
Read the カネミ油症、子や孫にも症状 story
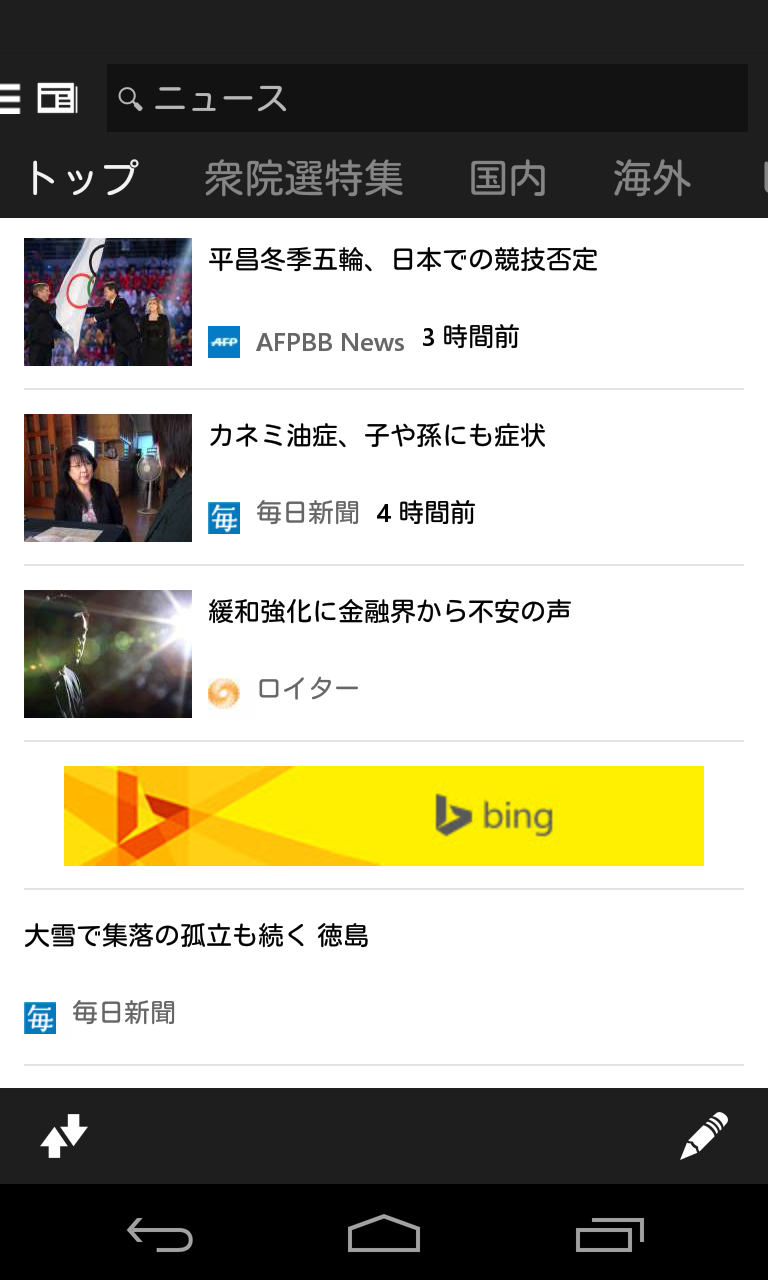(x=377, y=436)
